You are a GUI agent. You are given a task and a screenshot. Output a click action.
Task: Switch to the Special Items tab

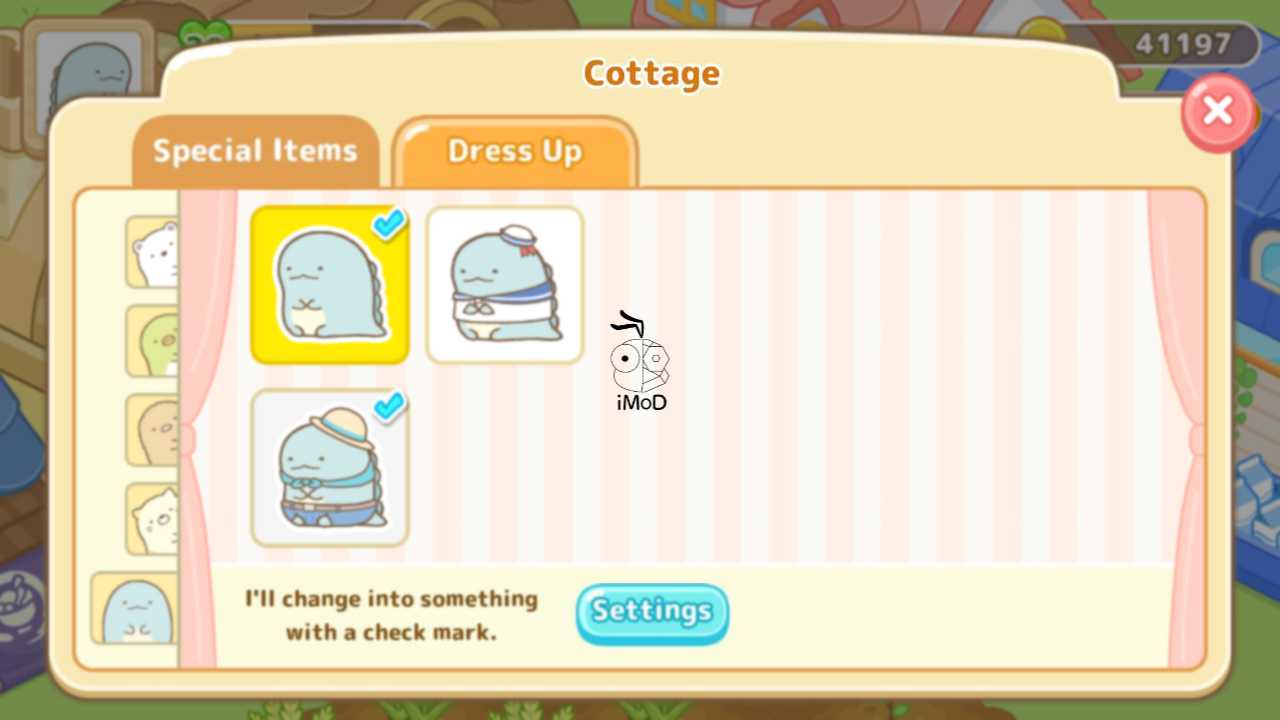(x=255, y=152)
